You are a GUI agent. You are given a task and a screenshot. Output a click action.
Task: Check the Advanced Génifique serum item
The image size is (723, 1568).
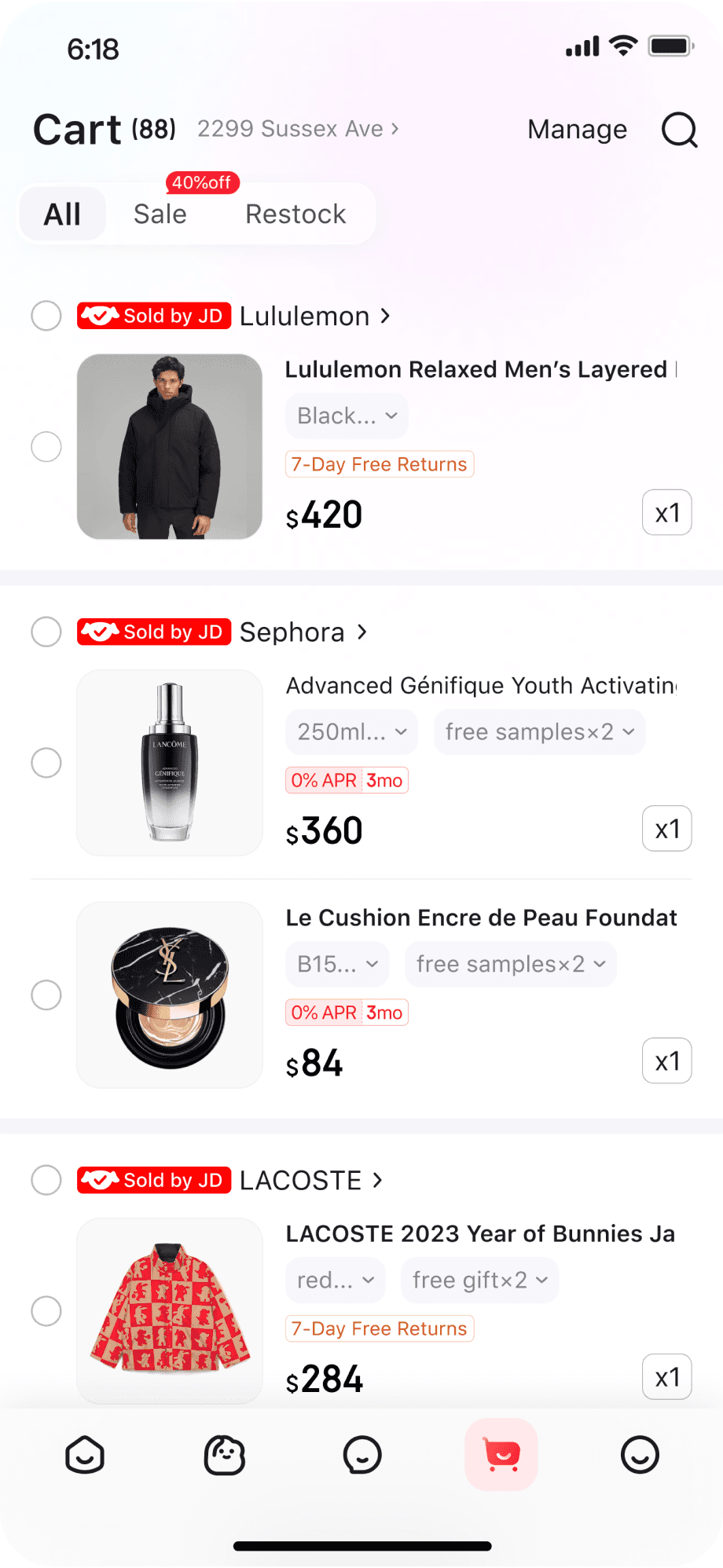click(46, 763)
